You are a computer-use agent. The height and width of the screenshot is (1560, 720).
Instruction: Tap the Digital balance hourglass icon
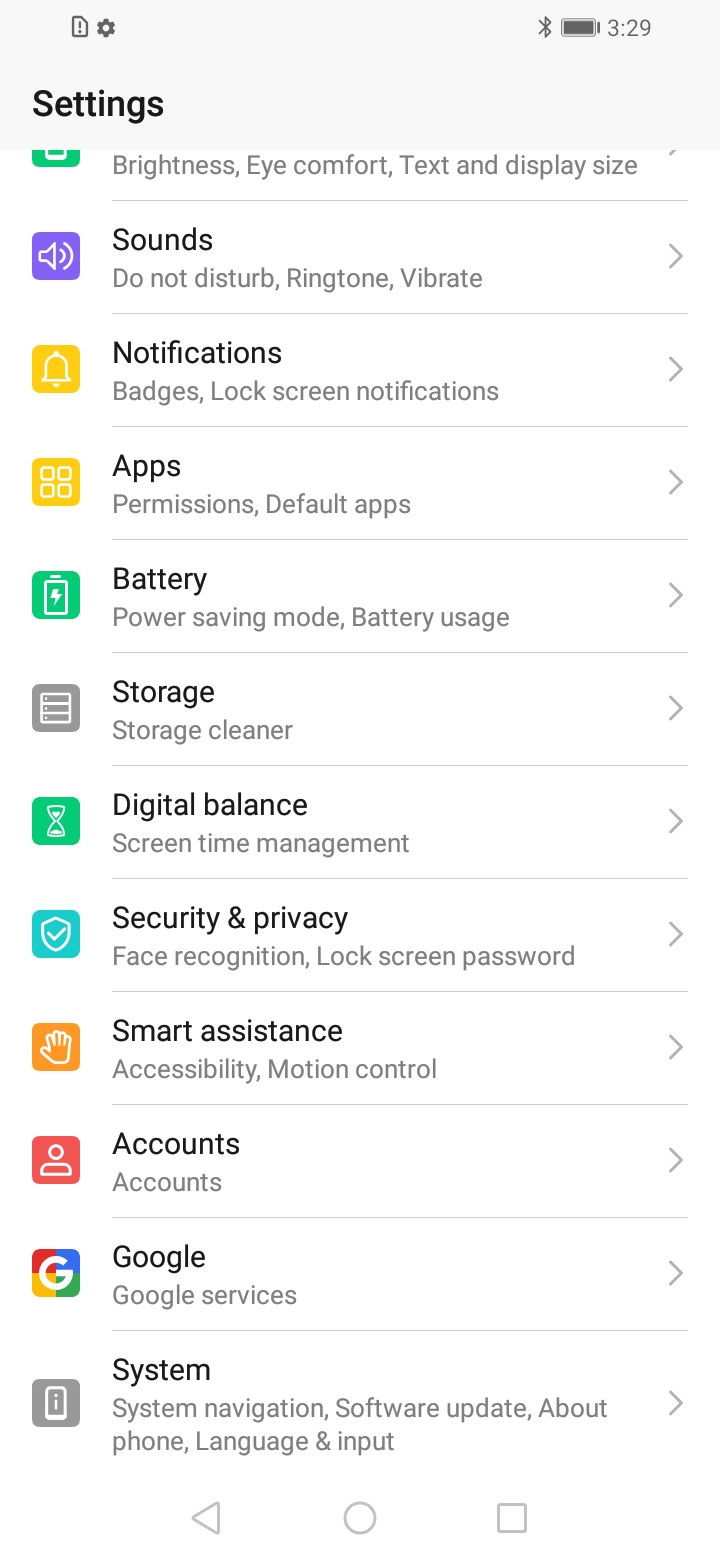click(x=56, y=821)
